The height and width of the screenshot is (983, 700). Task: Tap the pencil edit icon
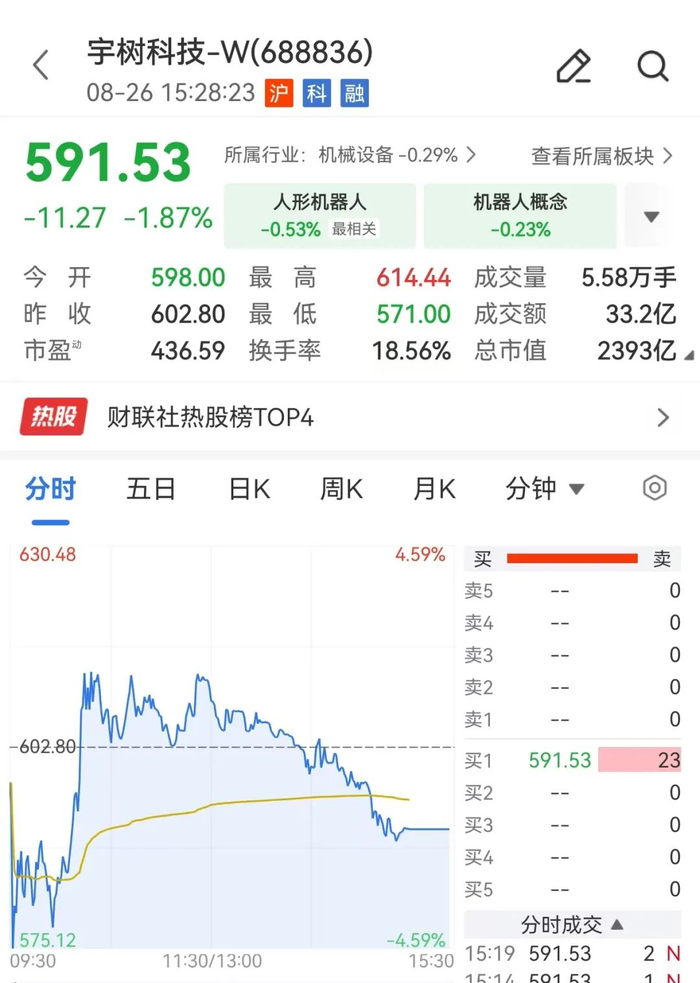click(573, 66)
